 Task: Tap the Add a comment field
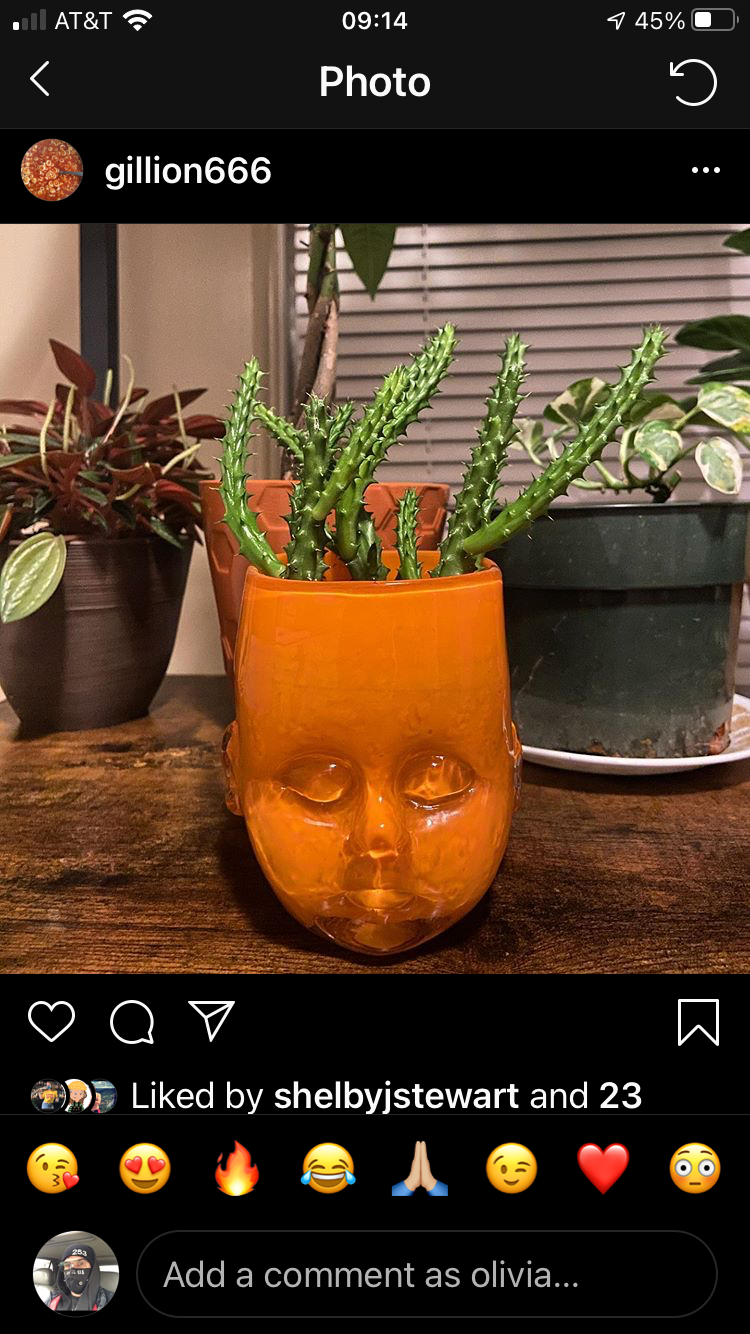425,1274
